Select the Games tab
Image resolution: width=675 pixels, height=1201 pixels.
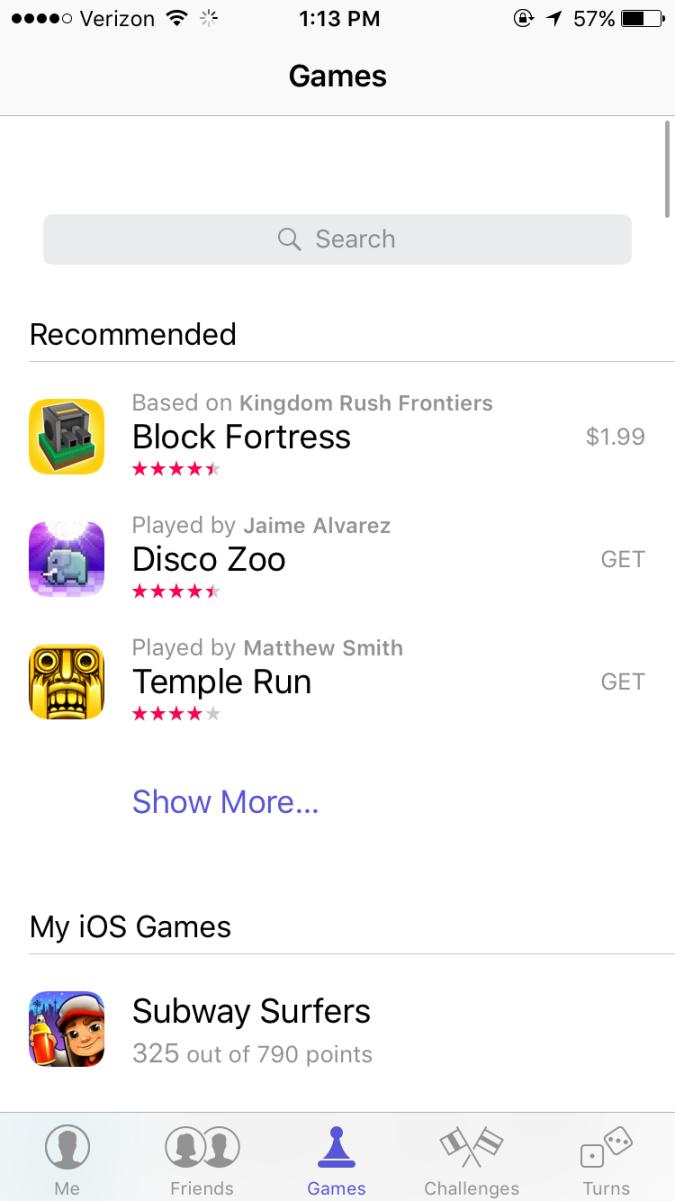point(336,1160)
